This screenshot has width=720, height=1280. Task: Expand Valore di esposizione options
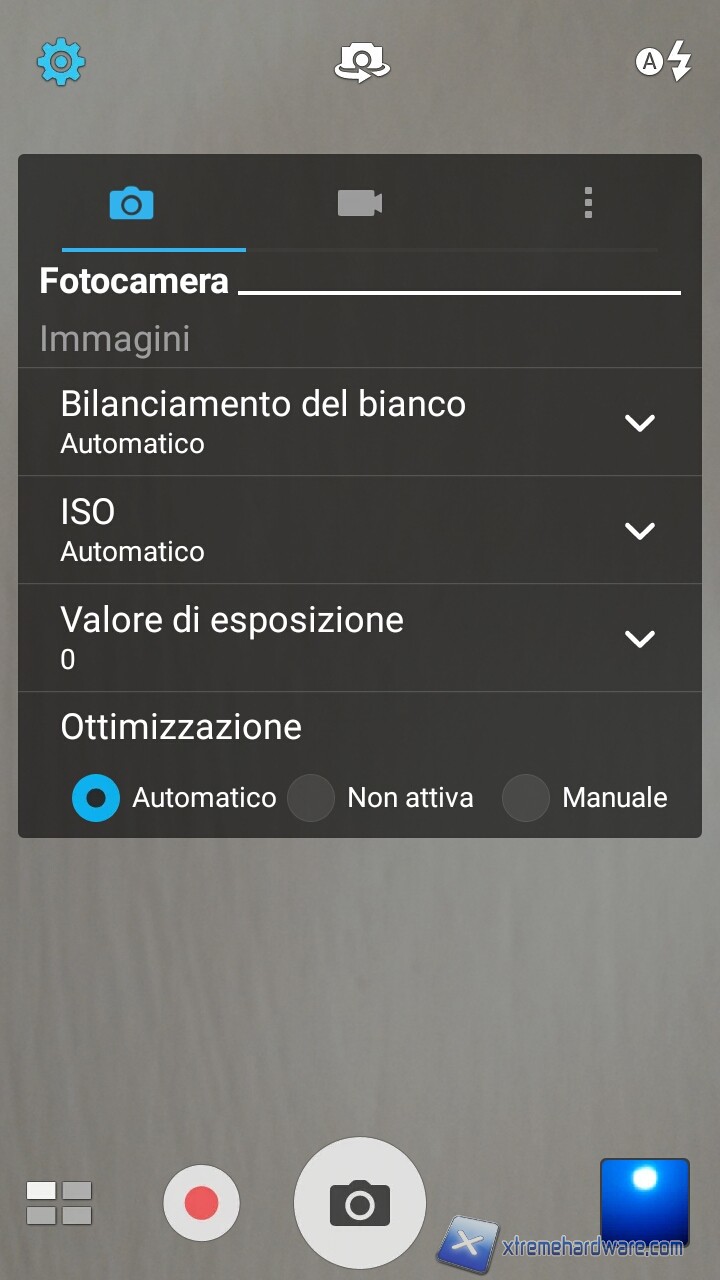click(x=360, y=638)
